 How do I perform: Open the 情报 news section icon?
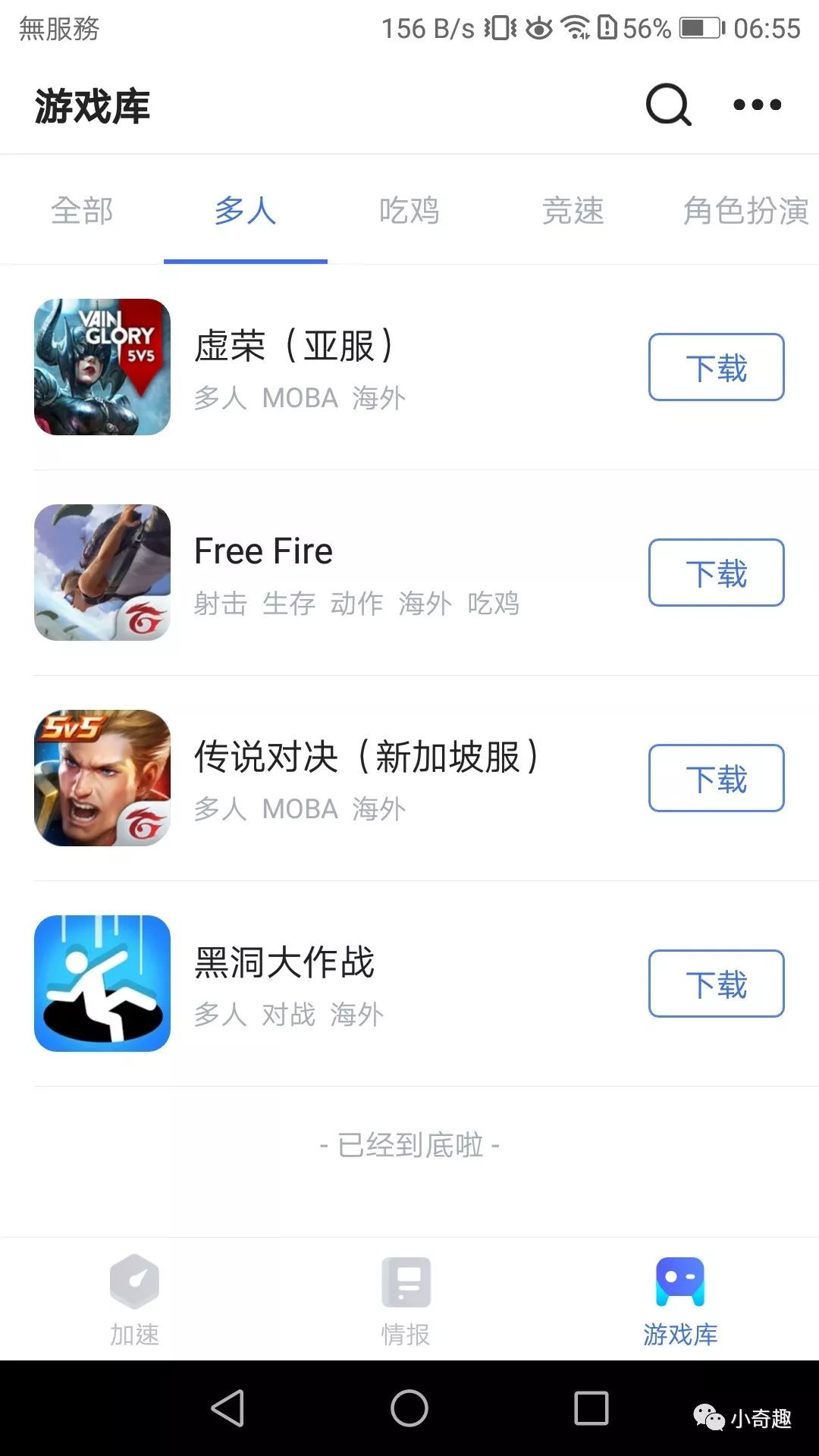point(407,1283)
